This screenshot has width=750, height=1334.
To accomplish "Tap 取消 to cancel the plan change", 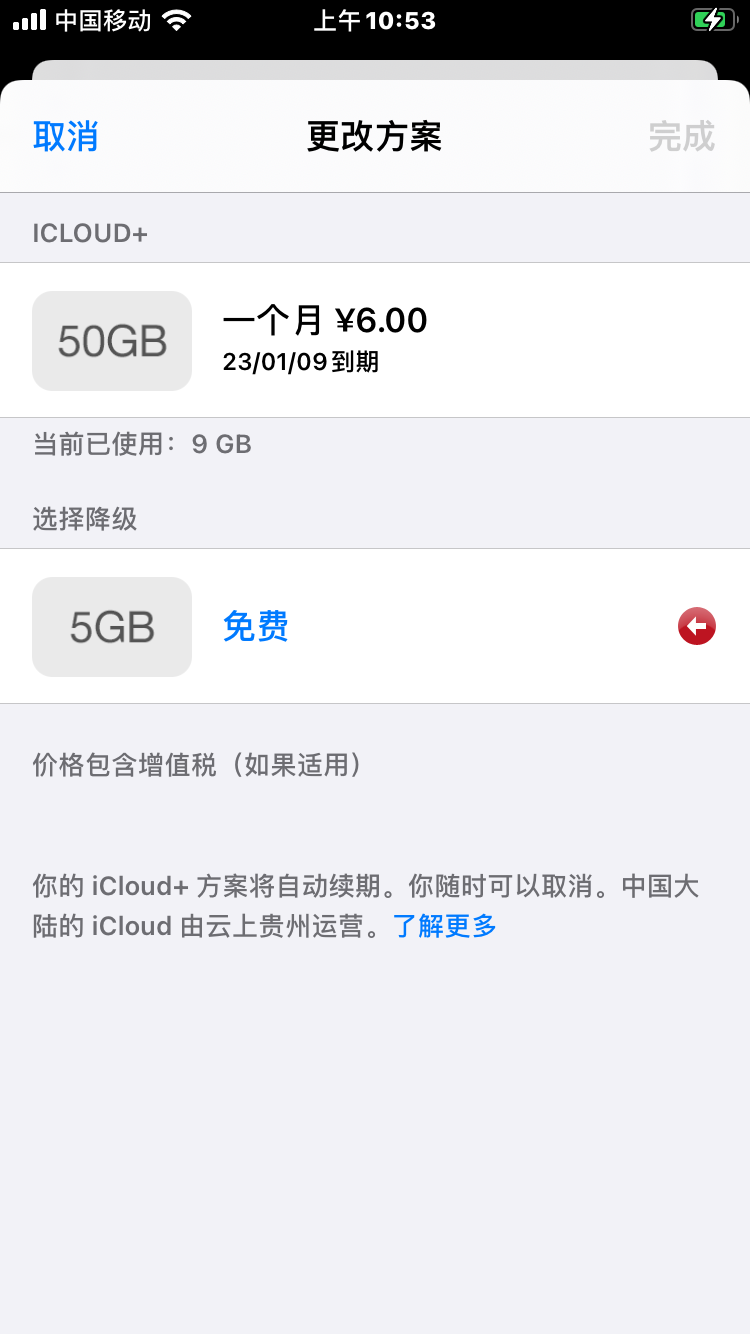I will coord(66,136).
